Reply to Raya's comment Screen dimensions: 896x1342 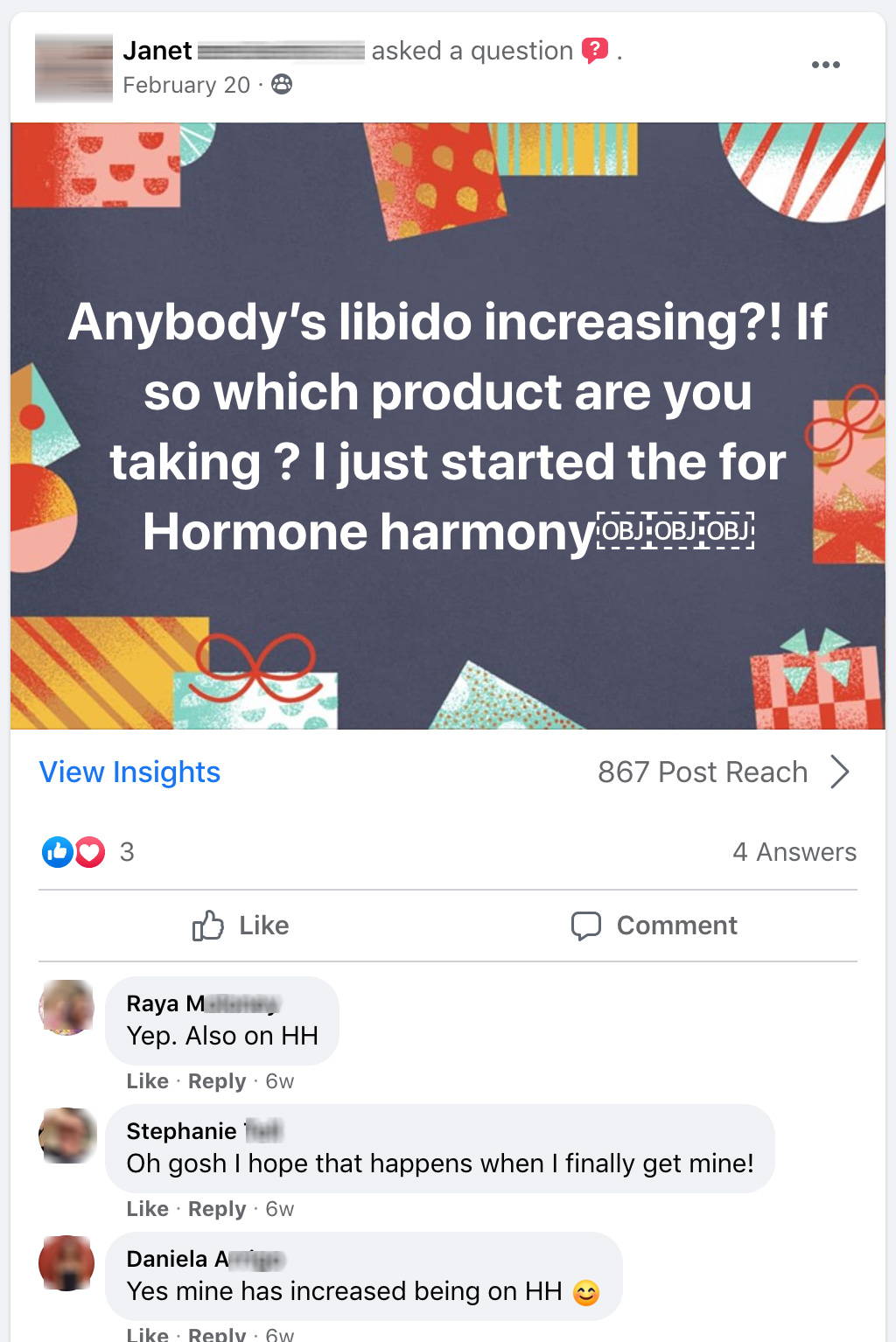pyautogui.click(x=217, y=1081)
